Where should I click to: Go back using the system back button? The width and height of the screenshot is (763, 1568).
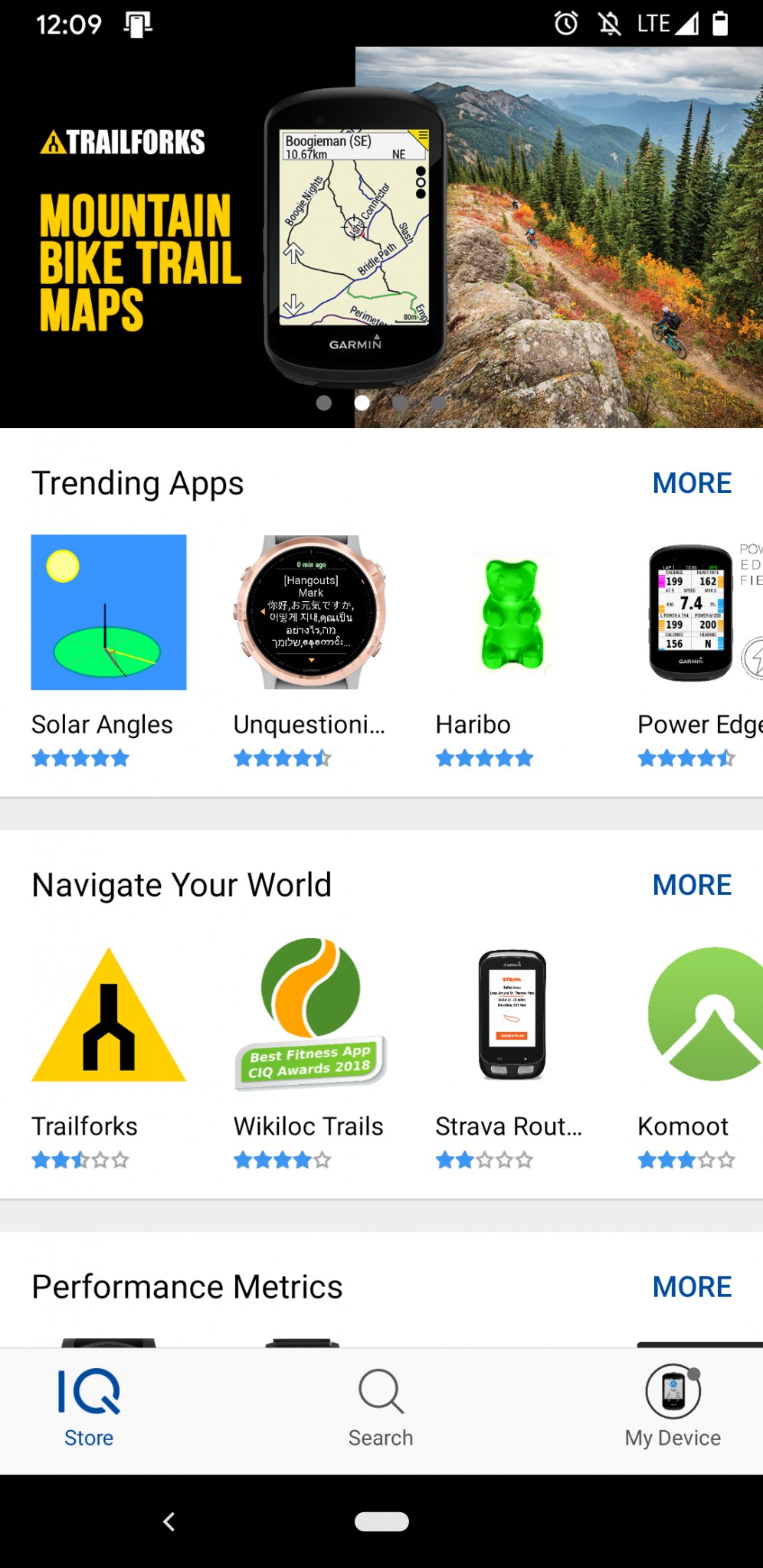coord(169,1521)
